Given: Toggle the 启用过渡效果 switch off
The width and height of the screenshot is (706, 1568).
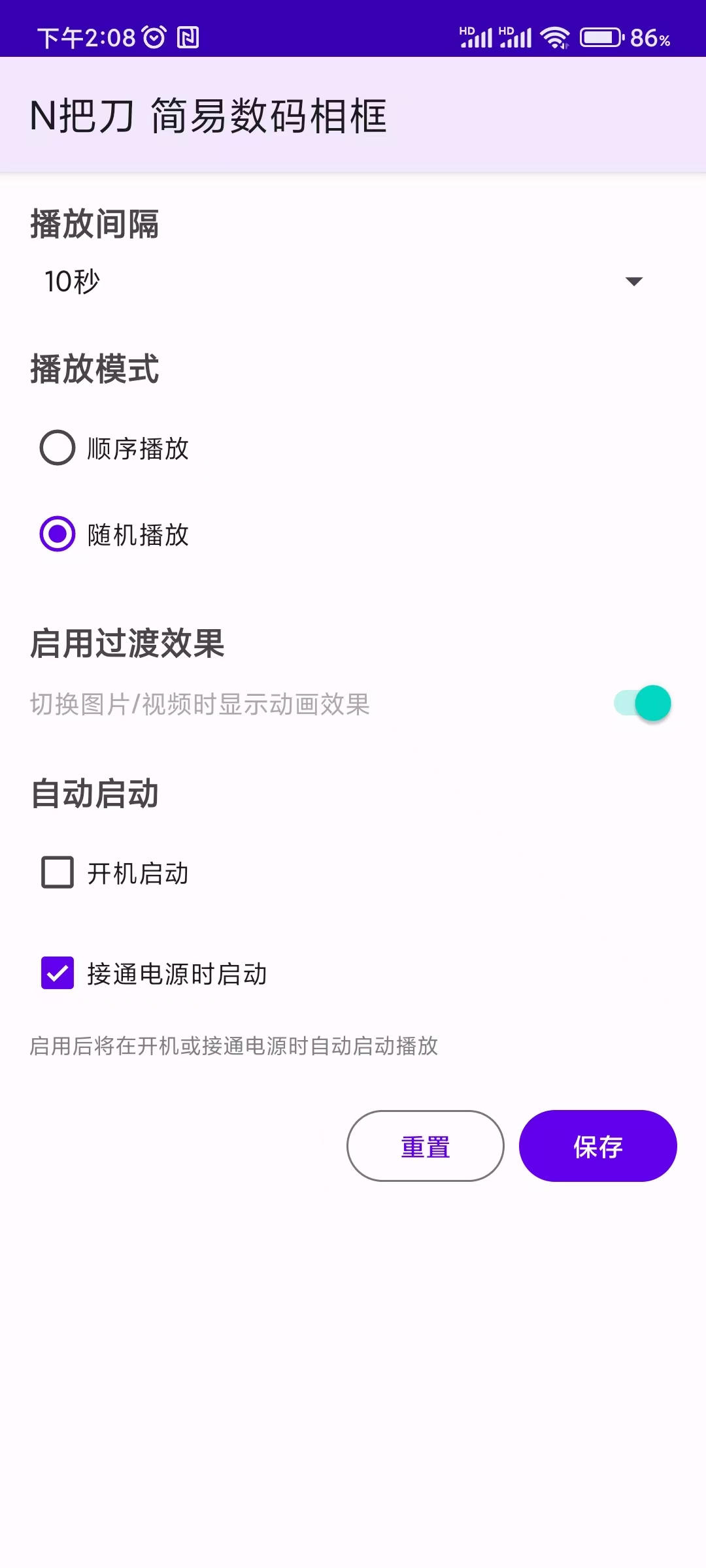Looking at the screenshot, I should tap(642, 703).
